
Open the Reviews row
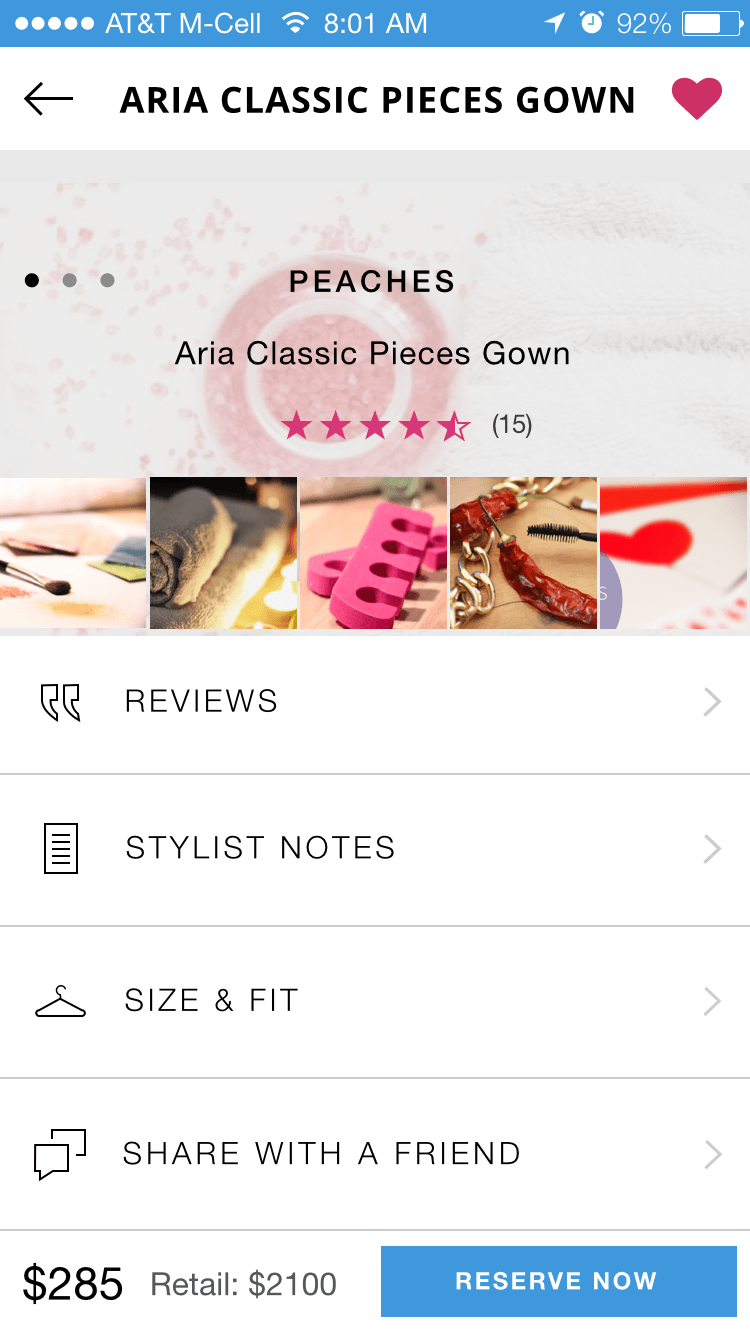pos(375,702)
